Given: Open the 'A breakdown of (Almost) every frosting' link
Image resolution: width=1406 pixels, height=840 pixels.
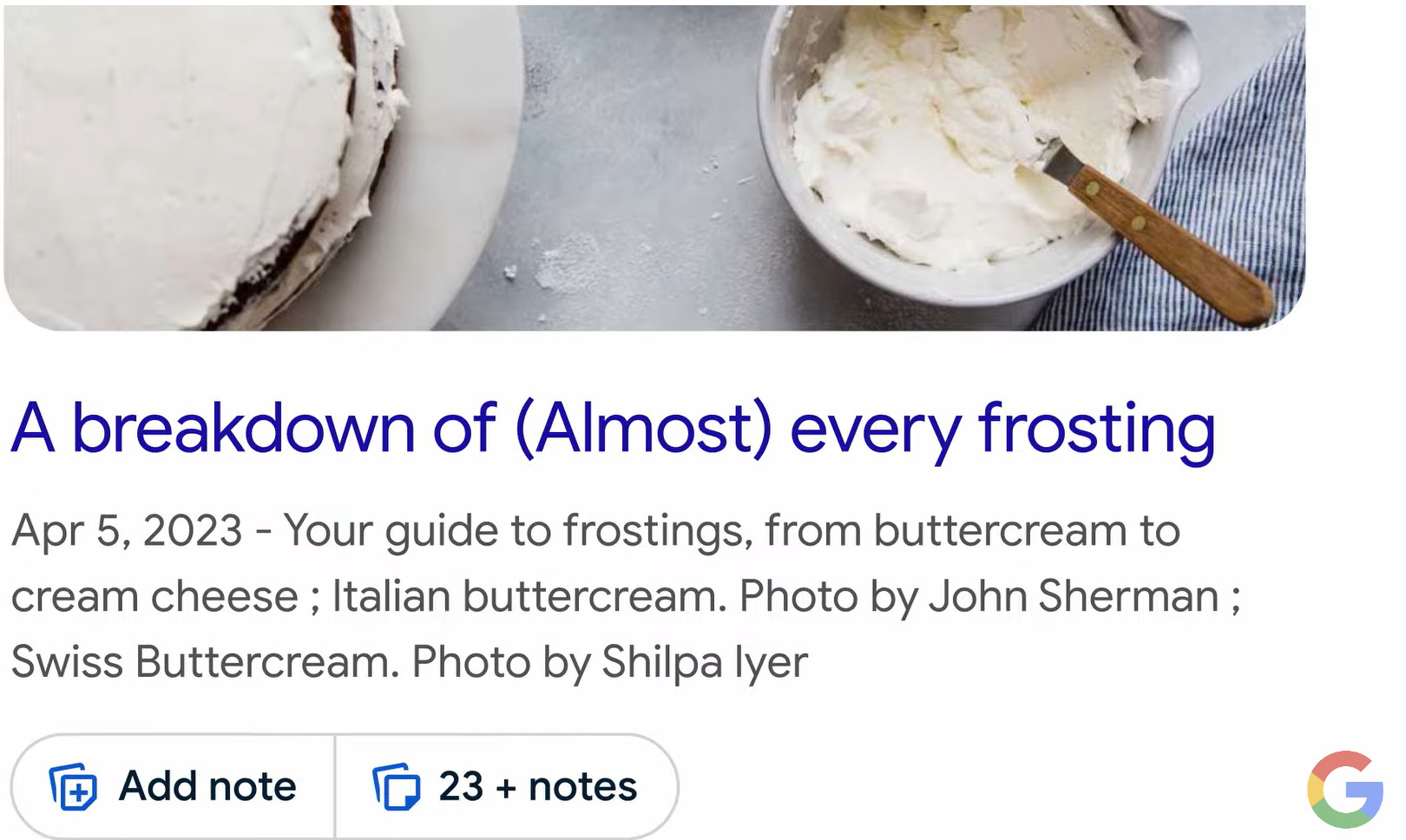Looking at the screenshot, I should click(x=613, y=429).
